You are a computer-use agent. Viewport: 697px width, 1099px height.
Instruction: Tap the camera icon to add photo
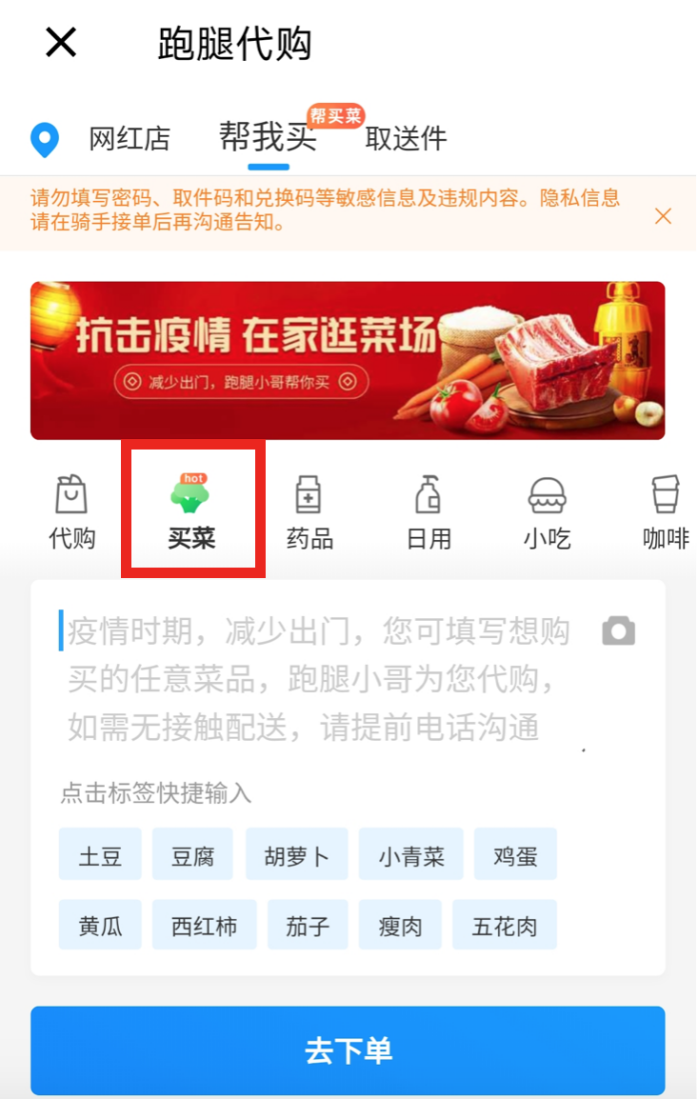pyautogui.click(x=618, y=631)
